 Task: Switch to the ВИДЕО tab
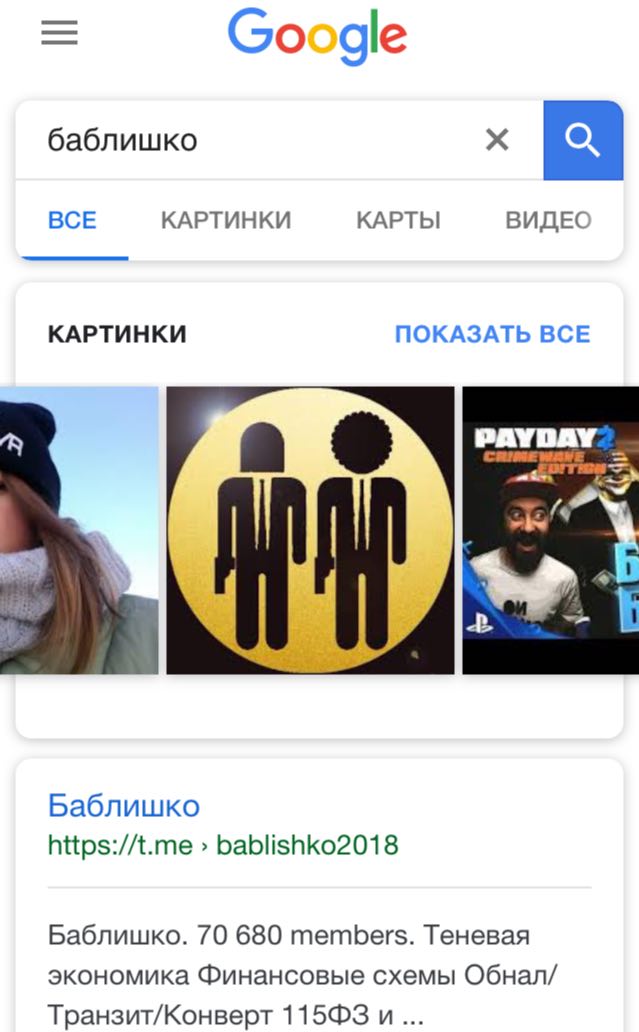(x=548, y=221)
